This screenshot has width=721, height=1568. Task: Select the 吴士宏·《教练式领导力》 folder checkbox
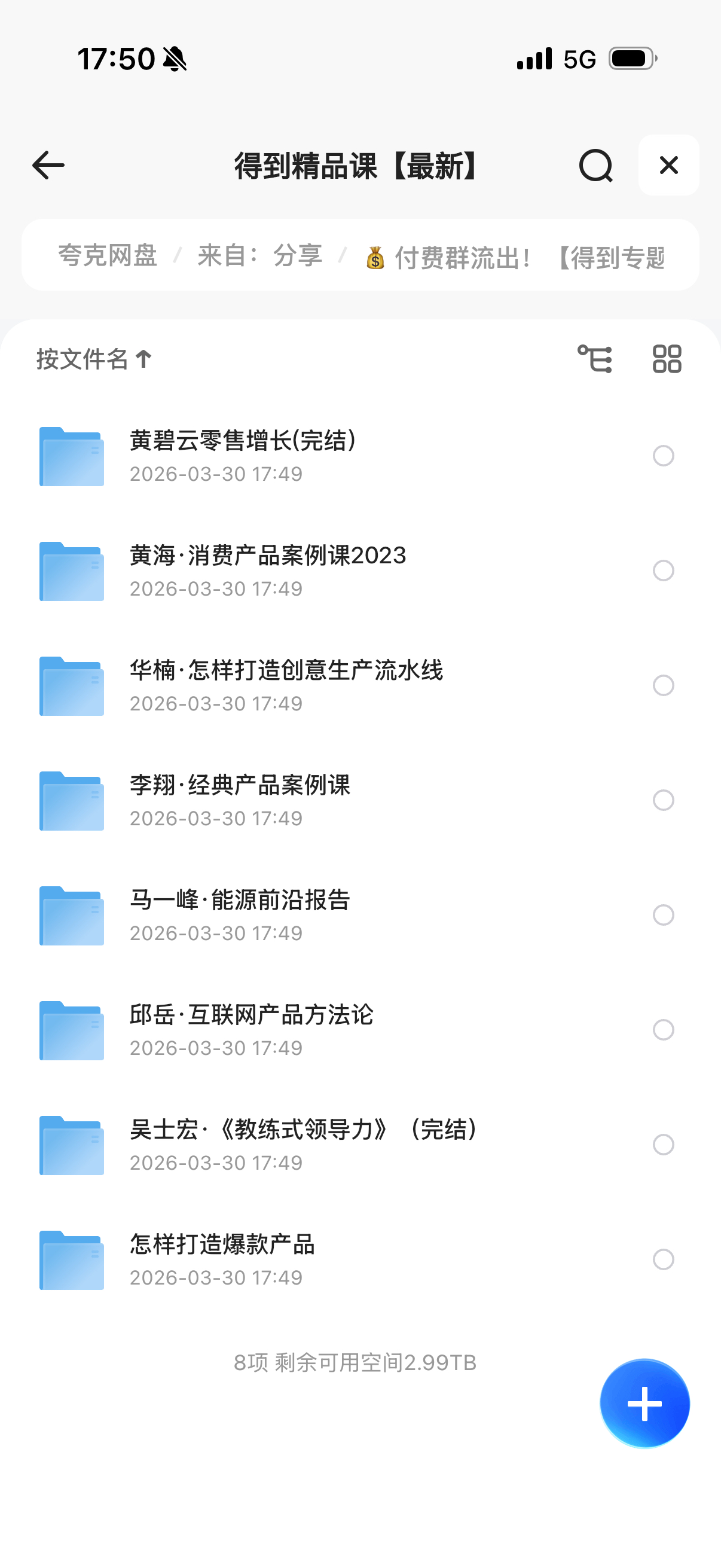tap(663, 1145)
